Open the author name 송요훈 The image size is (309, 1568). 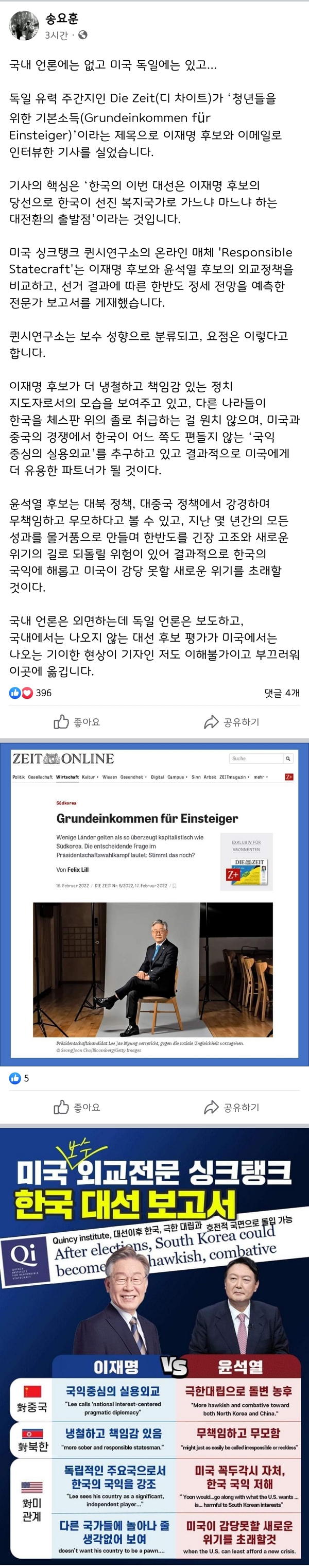coord(61,19)
